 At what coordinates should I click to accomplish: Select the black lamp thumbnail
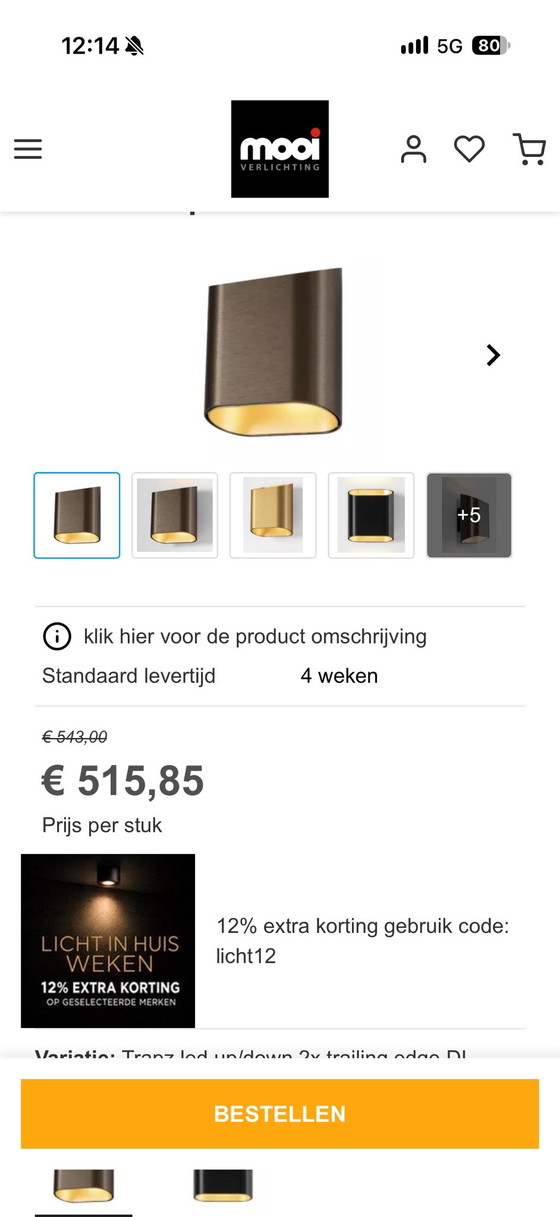click(x=371, y=515)
